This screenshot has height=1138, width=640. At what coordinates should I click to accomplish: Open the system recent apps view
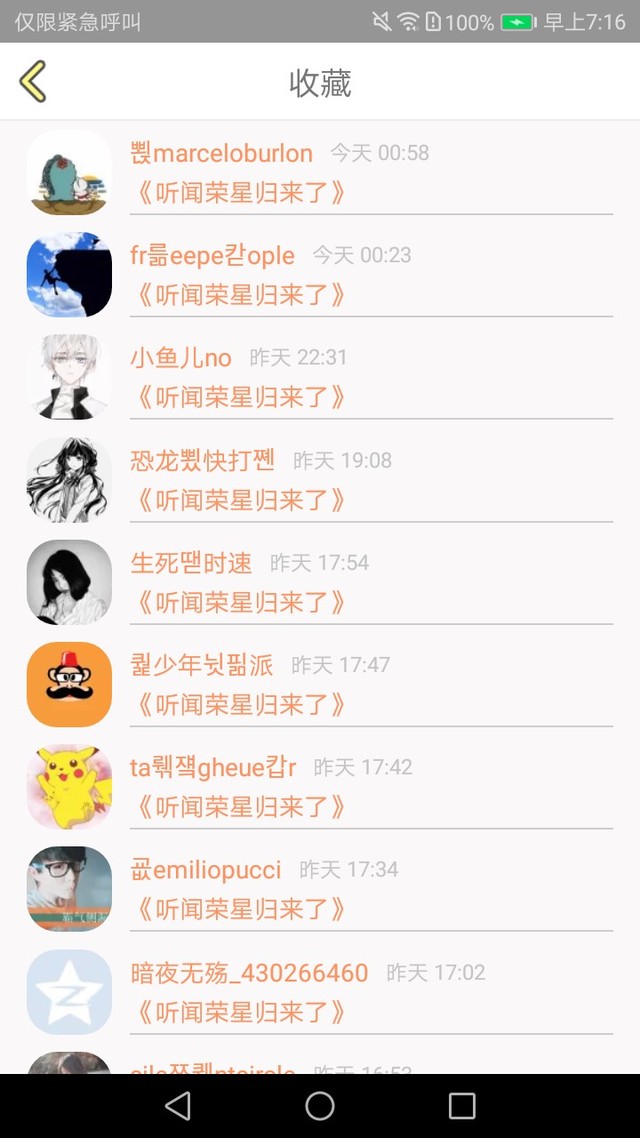[462, 1105]
